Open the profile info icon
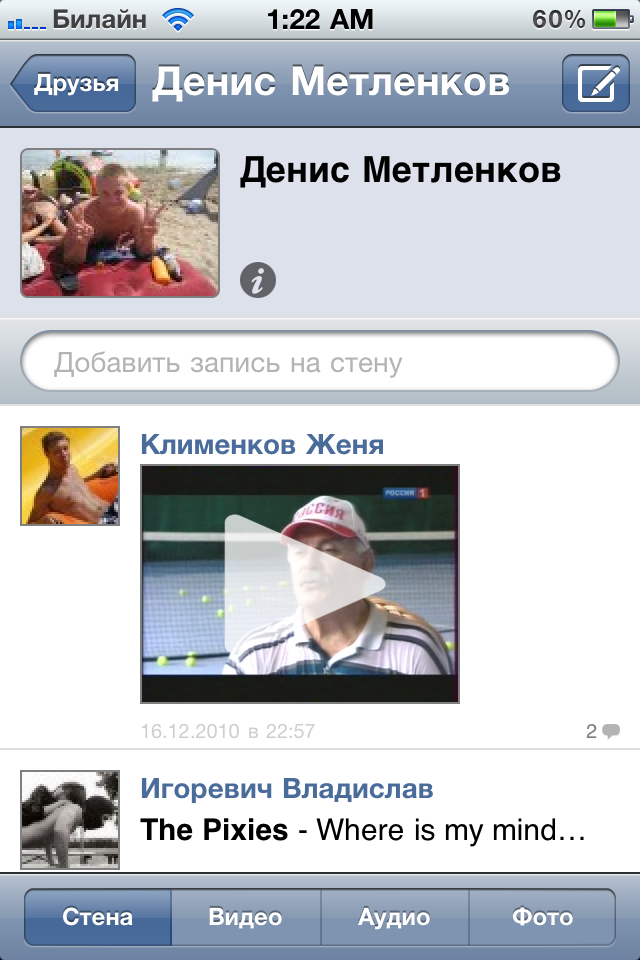 (x=258, y=281)
